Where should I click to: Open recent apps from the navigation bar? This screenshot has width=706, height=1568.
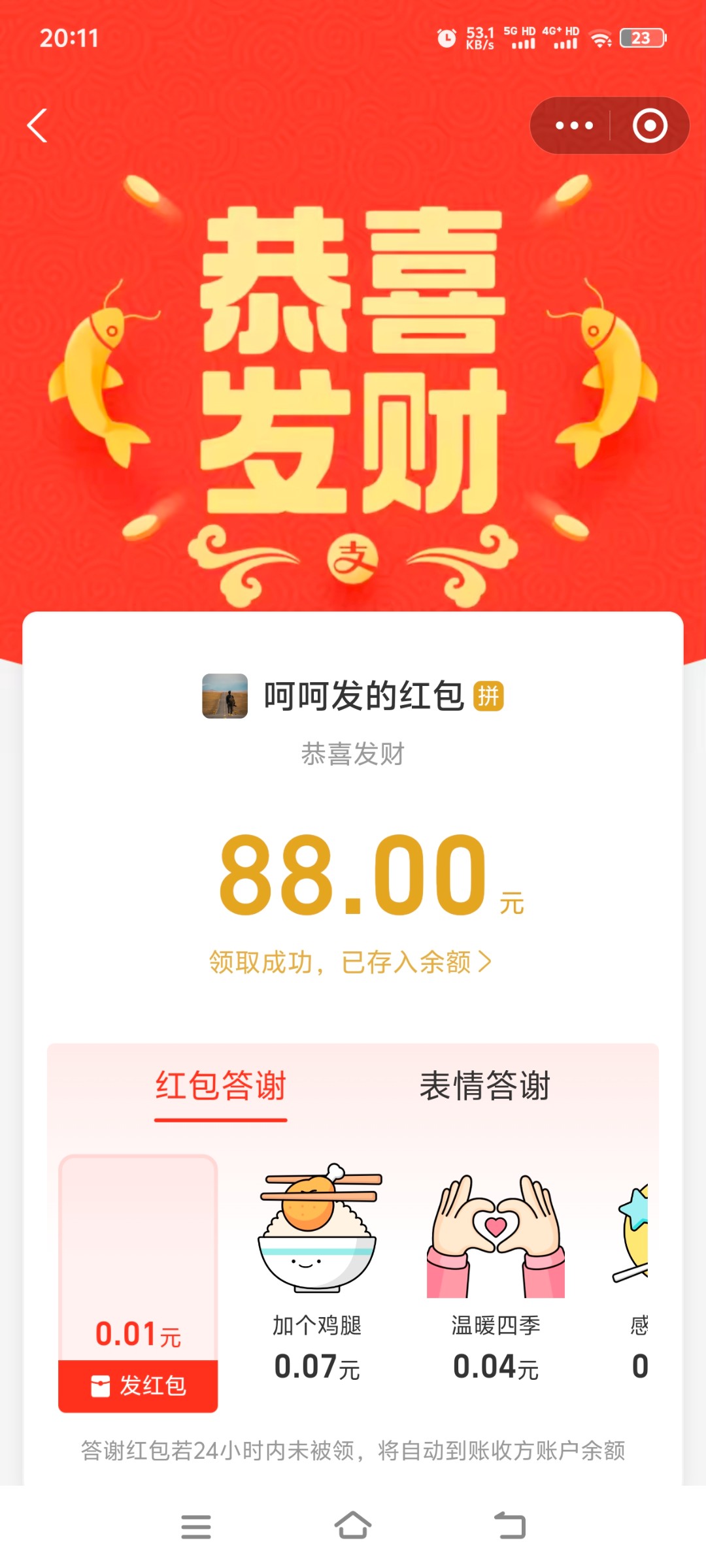point(195,1526)
